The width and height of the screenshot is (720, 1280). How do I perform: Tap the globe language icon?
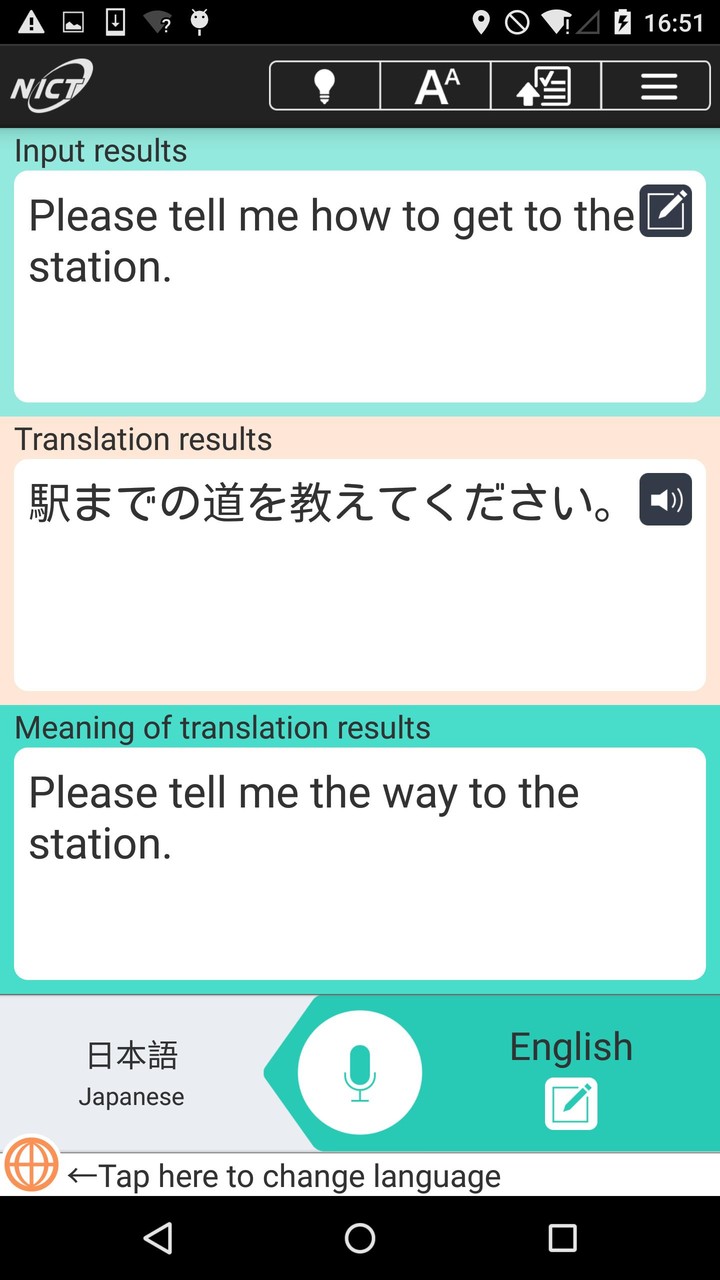pyautogui.click(x=30, y=1166)
